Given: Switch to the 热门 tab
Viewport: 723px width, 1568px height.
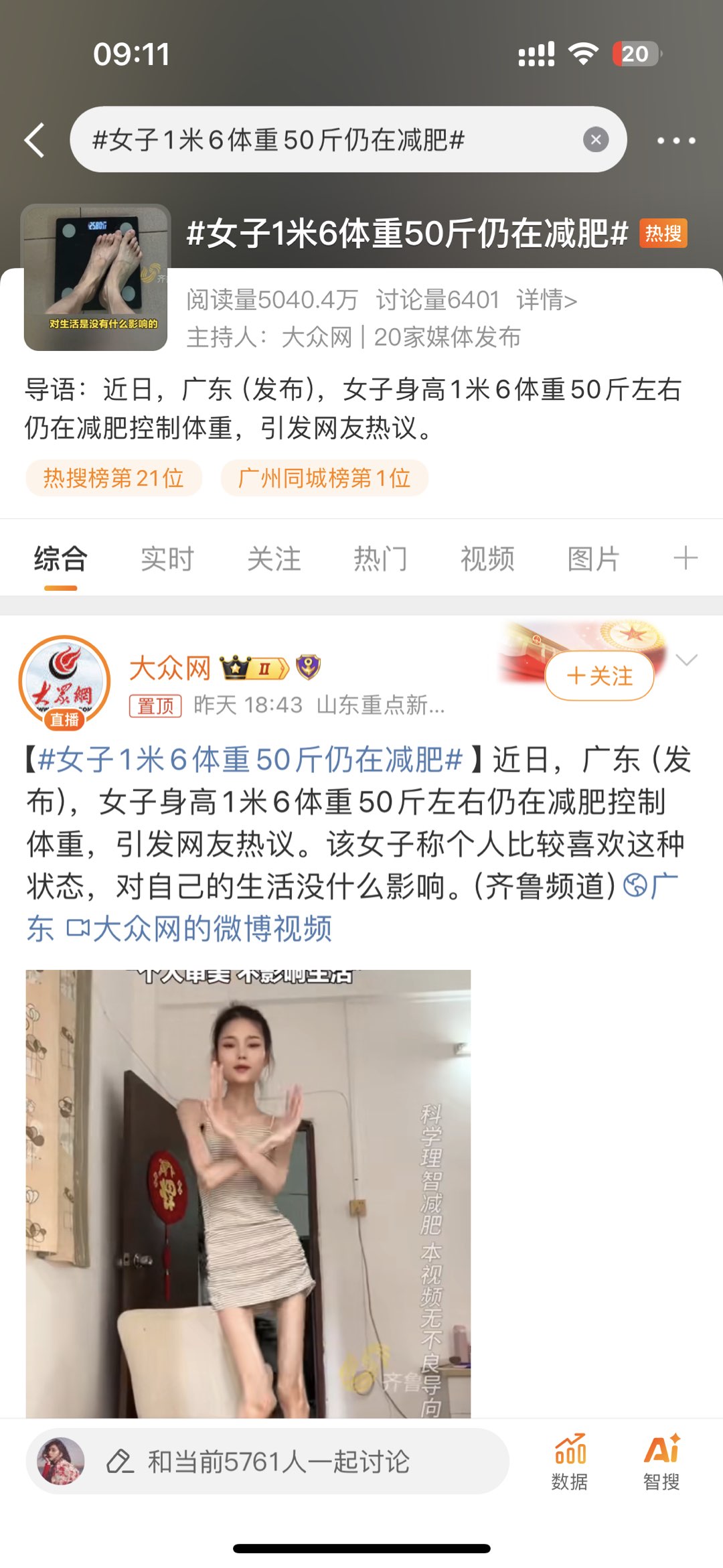Looking at the screenshot, I should point(380,559).
